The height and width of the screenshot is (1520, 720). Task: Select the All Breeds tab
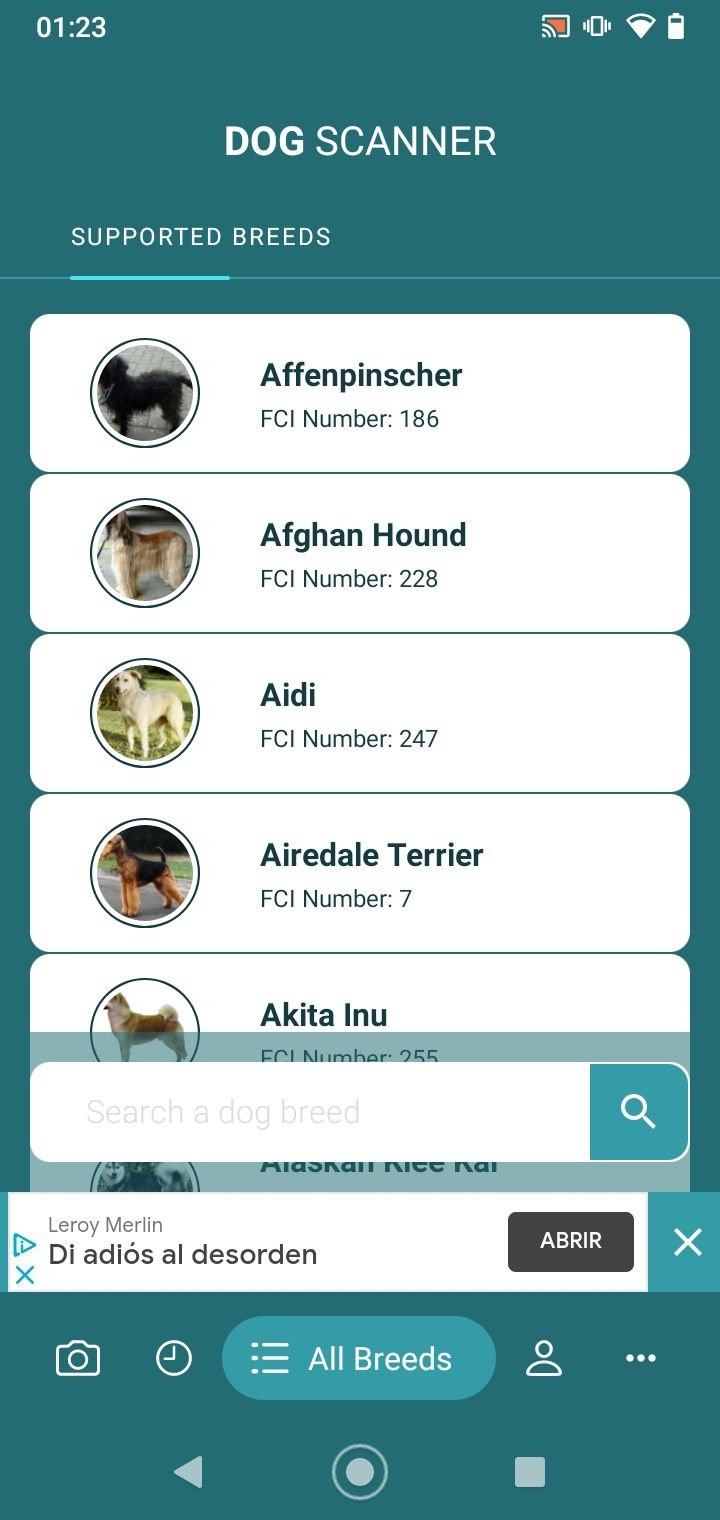tap(358, 1358)
